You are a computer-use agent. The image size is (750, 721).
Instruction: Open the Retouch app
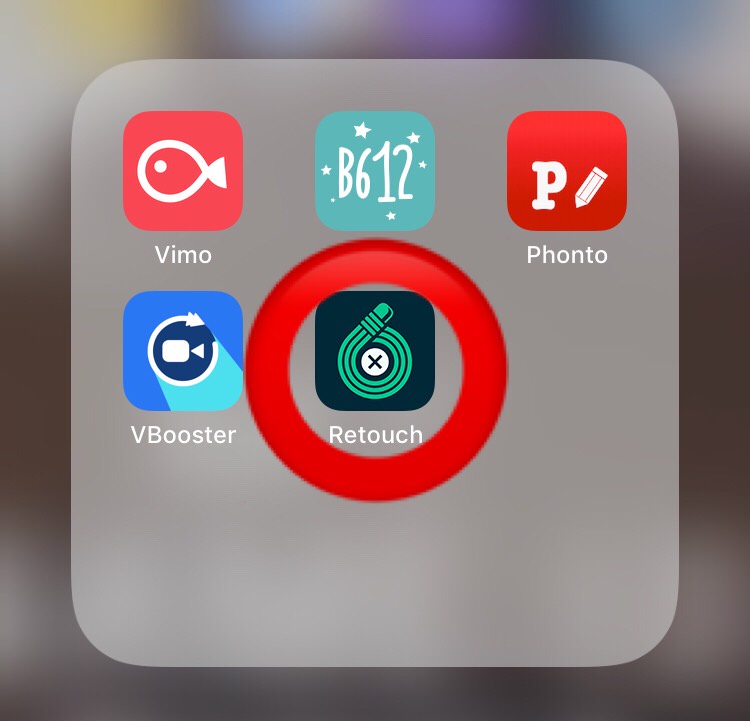pyautogui.click(x=375, y=351)
